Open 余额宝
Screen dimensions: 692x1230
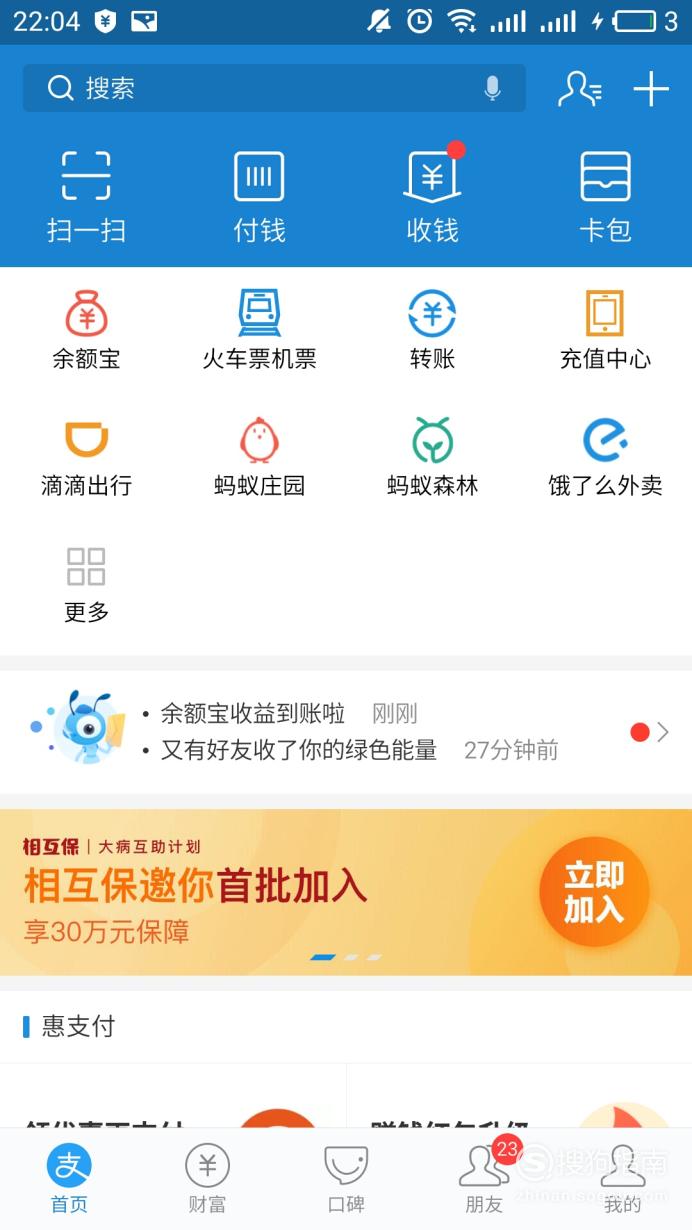[x=86, y=330]
